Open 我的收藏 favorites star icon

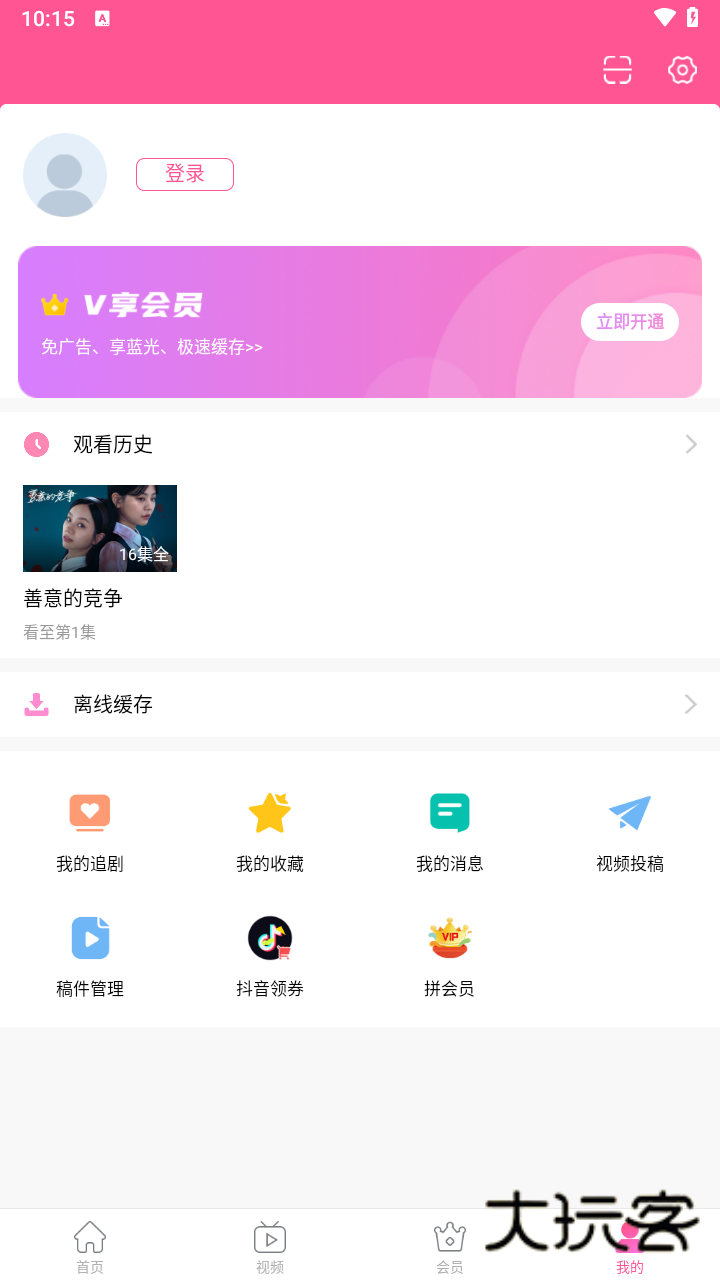pos(270,813)
